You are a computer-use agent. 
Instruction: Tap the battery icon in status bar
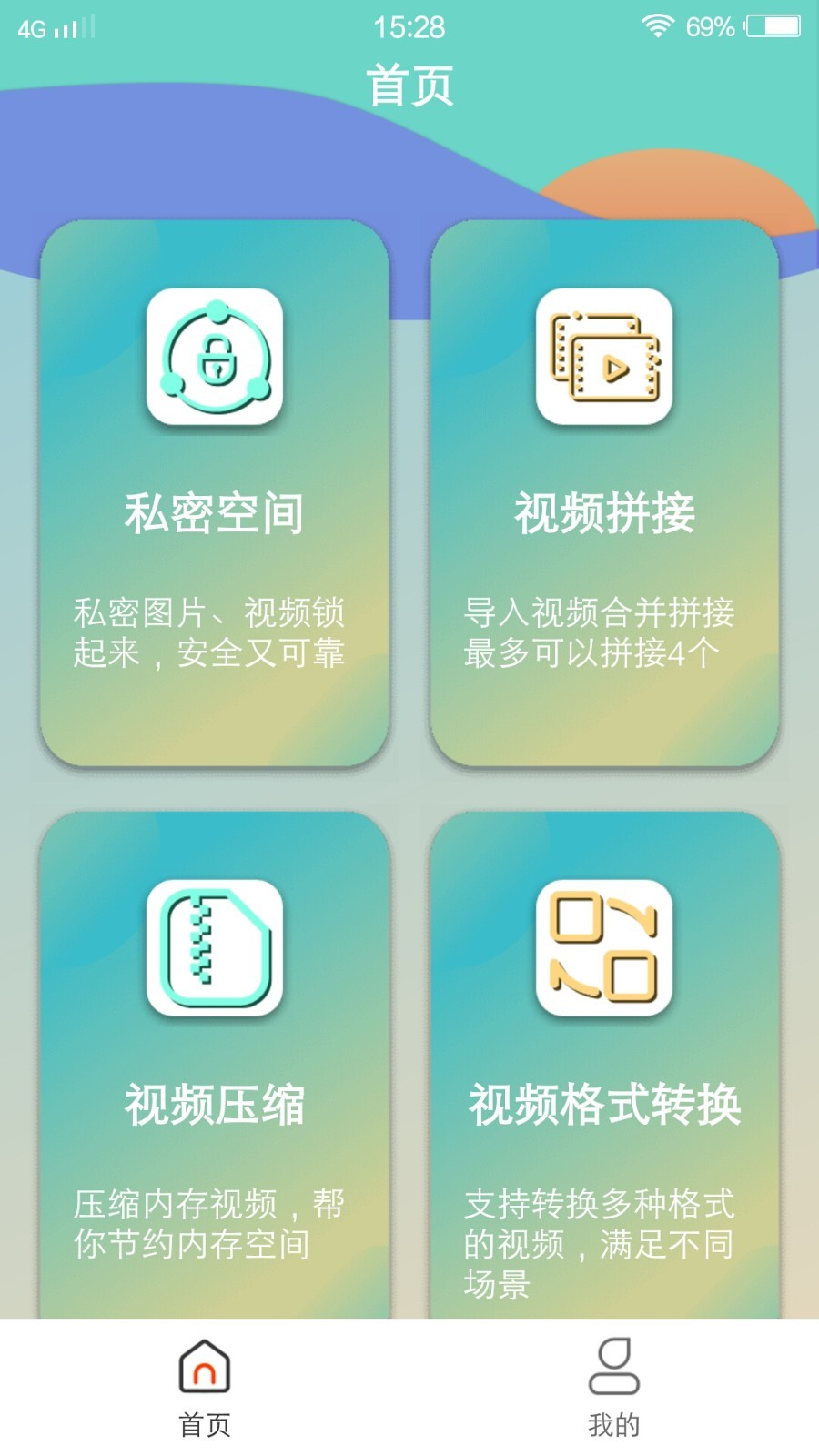[x=772, y=25]
